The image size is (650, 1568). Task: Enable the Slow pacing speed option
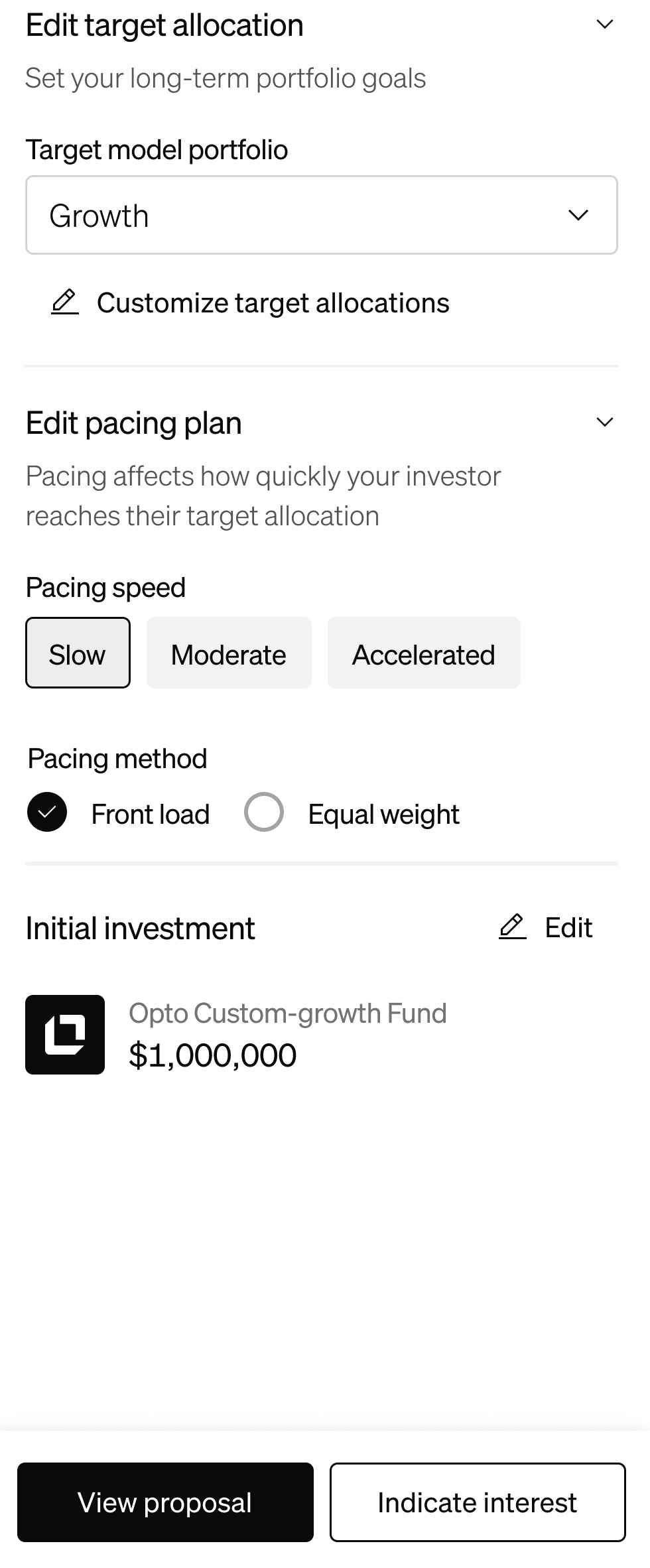(77, 653)
